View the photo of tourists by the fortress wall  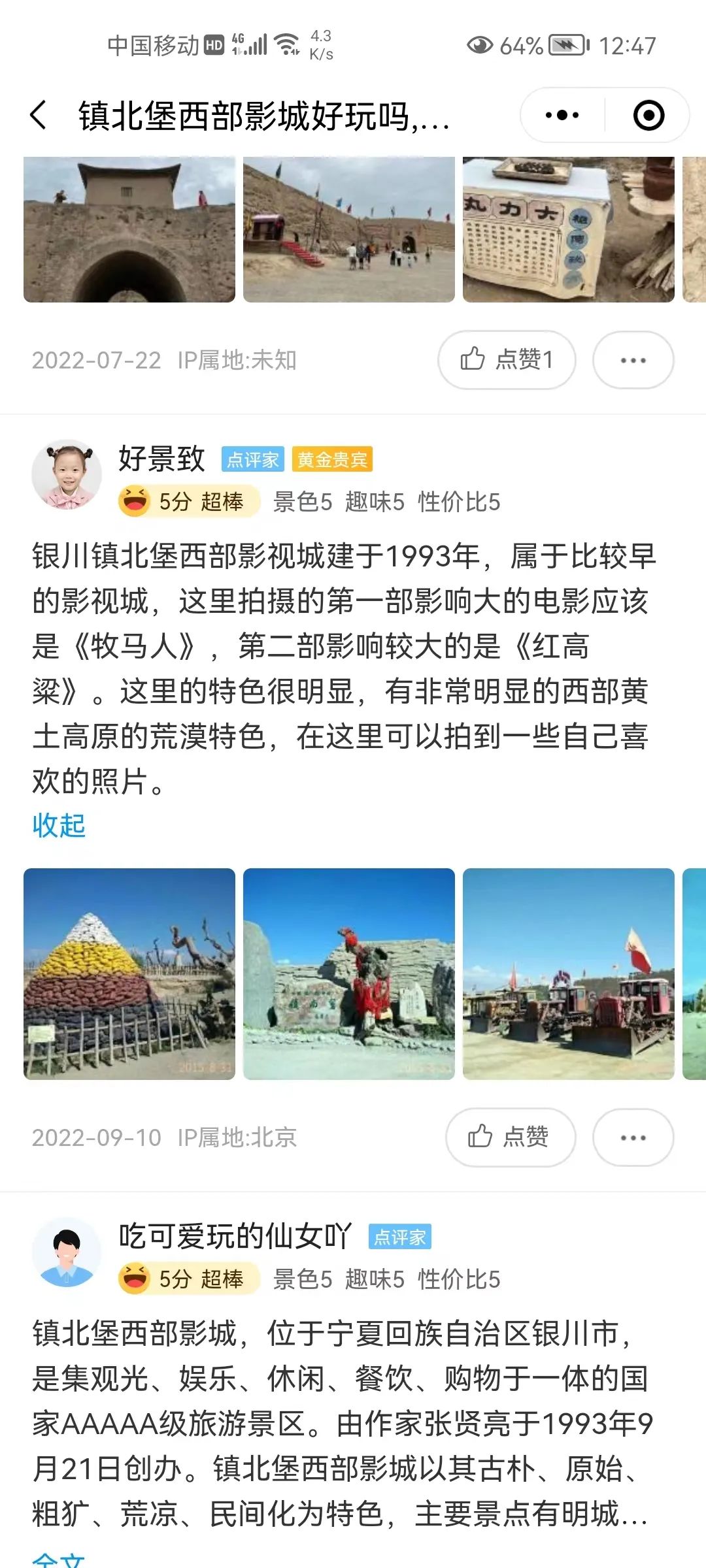pos(348,230)
